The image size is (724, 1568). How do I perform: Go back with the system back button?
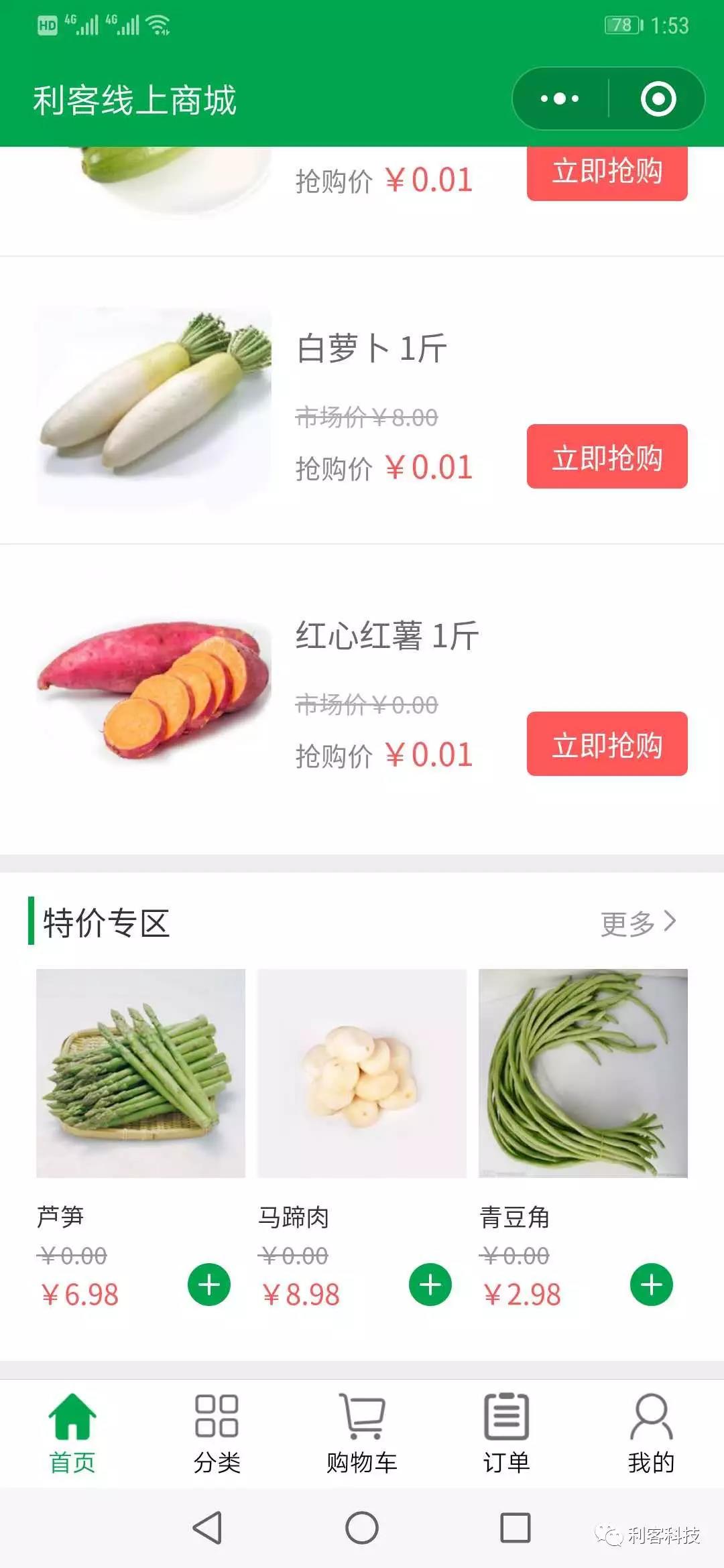pos(208,1528)
